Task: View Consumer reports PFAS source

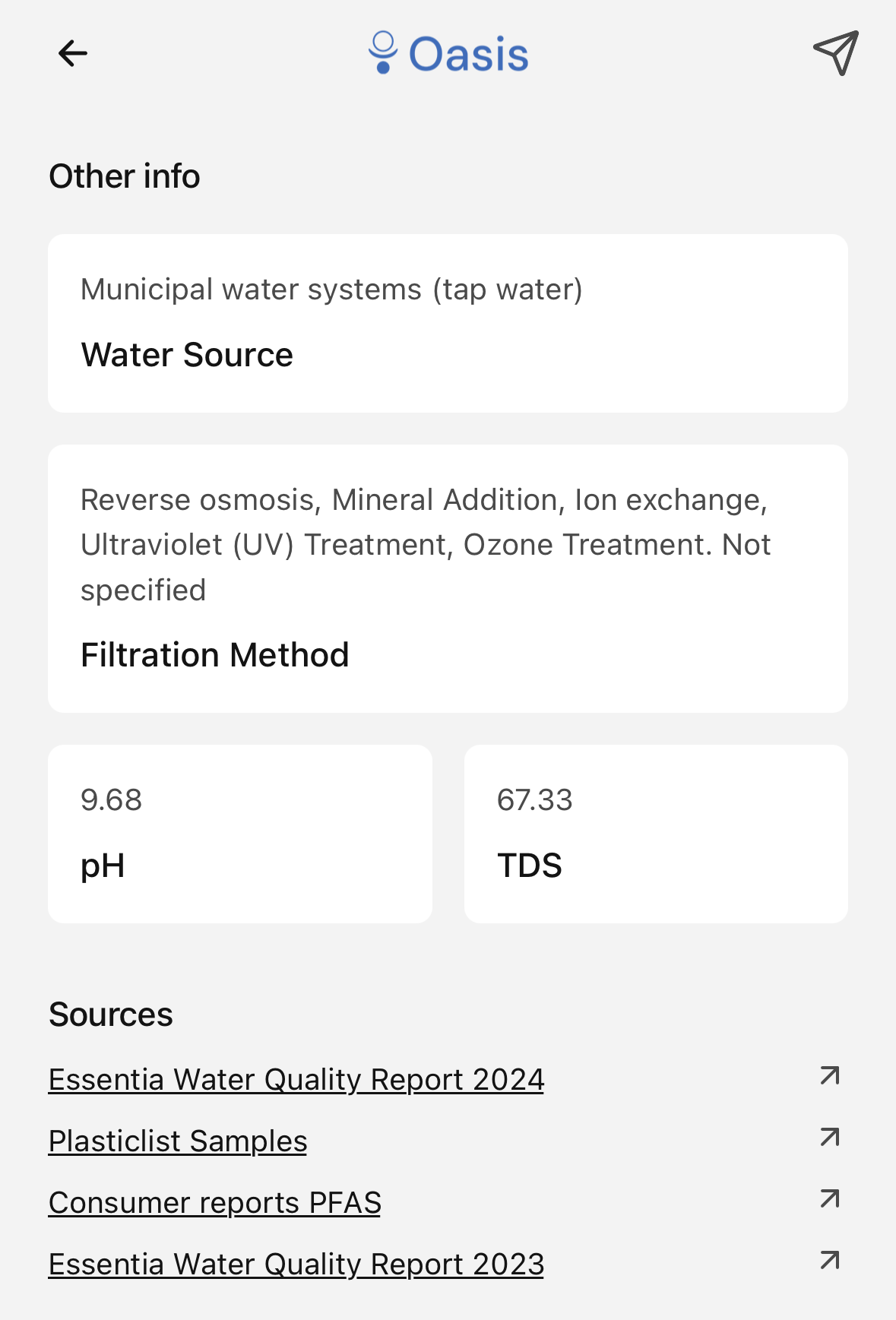Action: (x=215, y=1203)
